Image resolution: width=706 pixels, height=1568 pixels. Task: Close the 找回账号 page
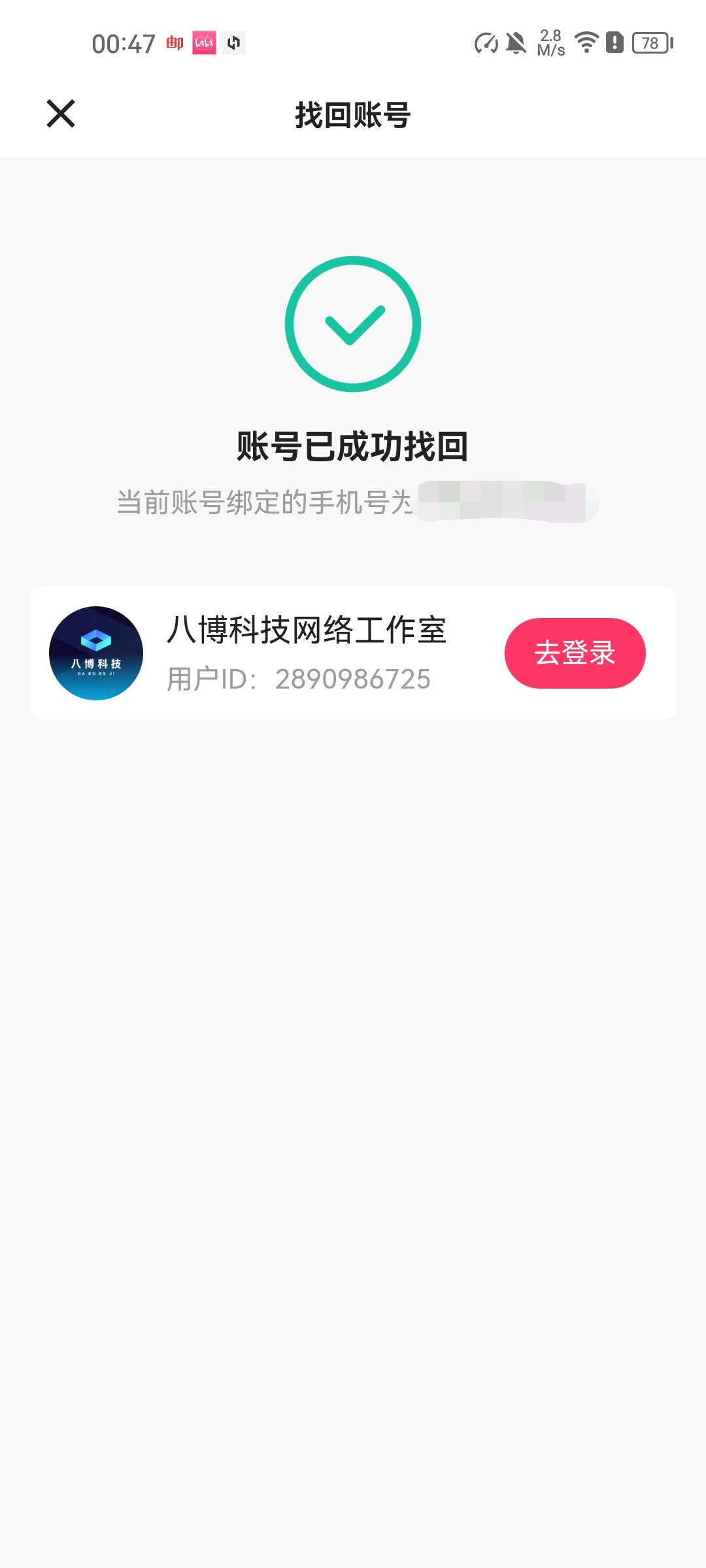tap(61, 114)
